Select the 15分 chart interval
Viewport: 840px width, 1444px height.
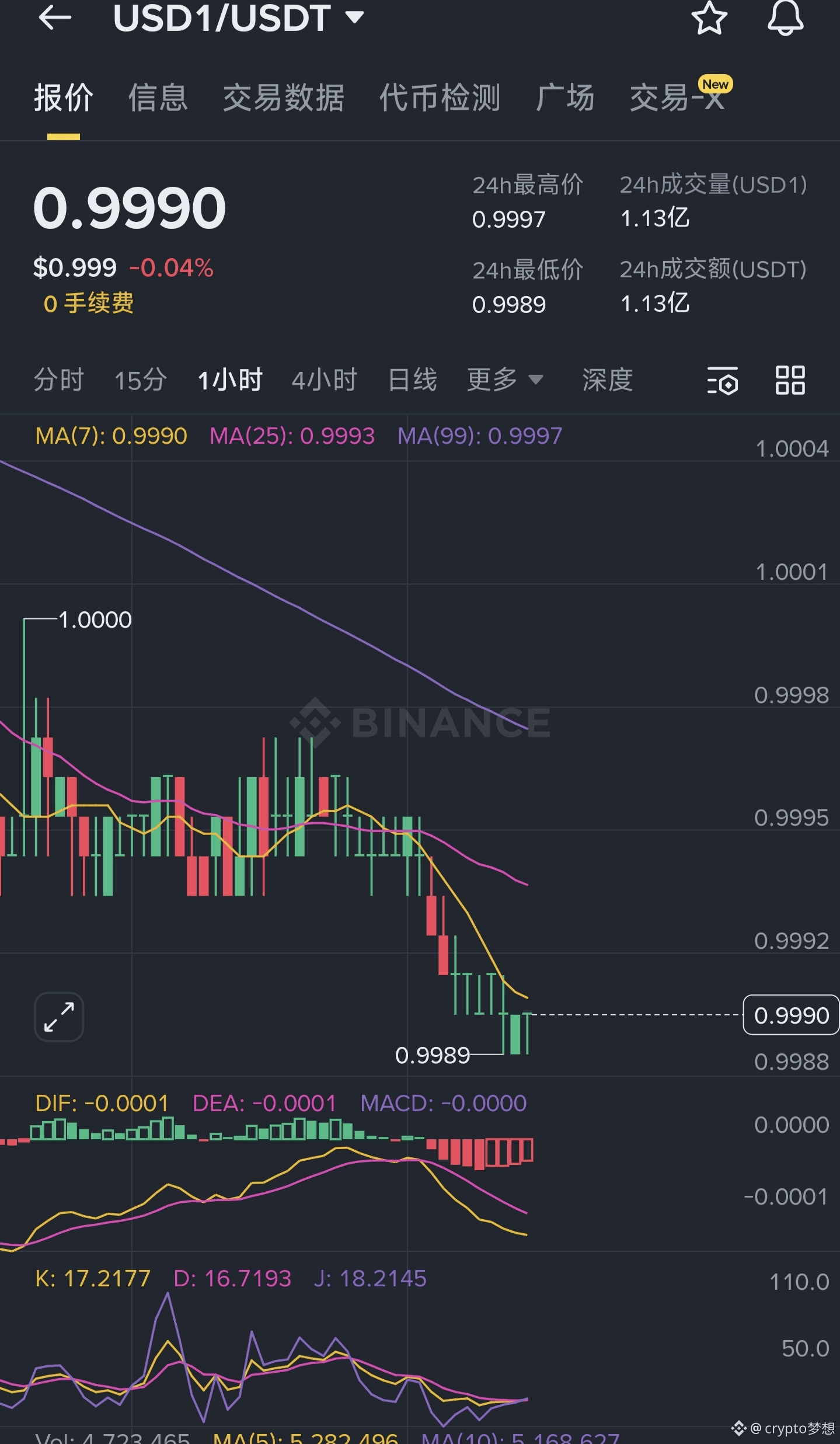[x=140, y=380]
